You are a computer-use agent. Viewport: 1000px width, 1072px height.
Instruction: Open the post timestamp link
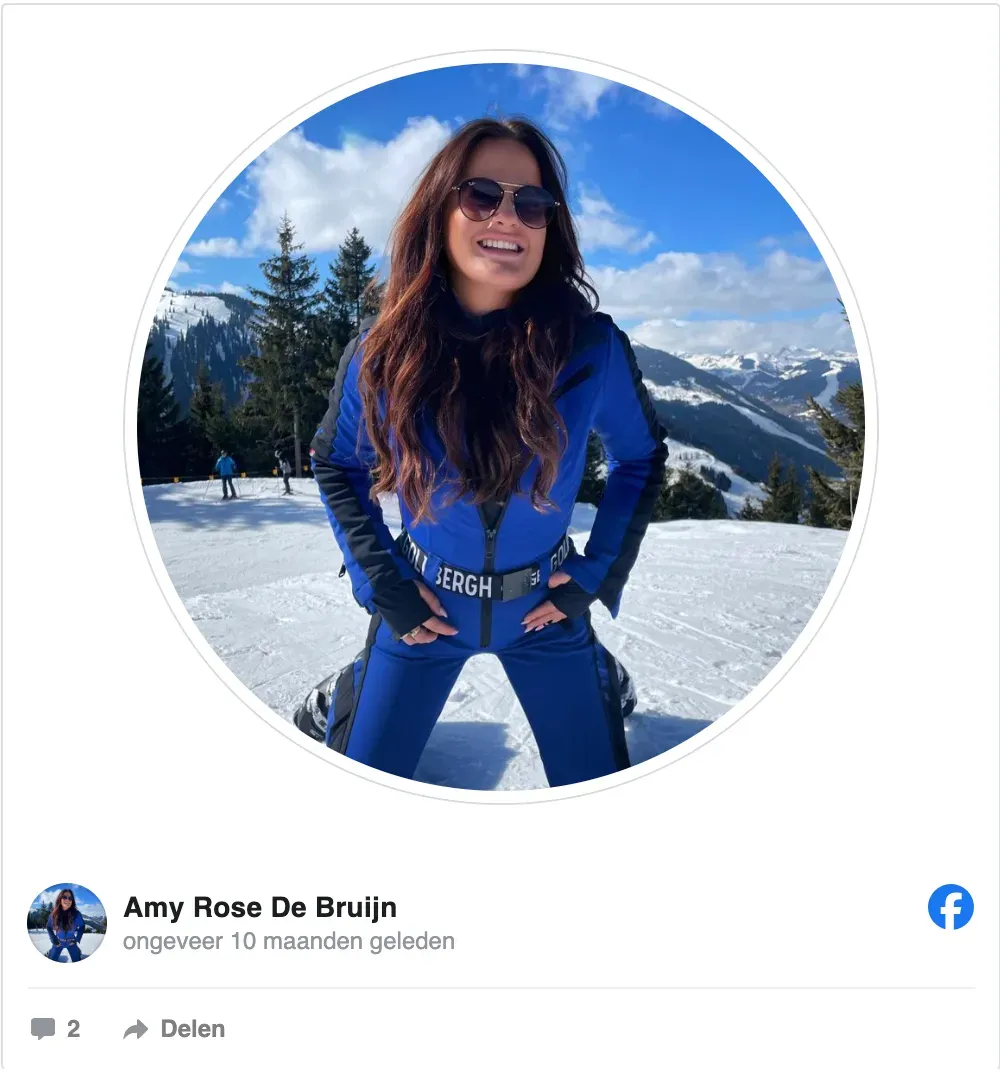[288, 941]
